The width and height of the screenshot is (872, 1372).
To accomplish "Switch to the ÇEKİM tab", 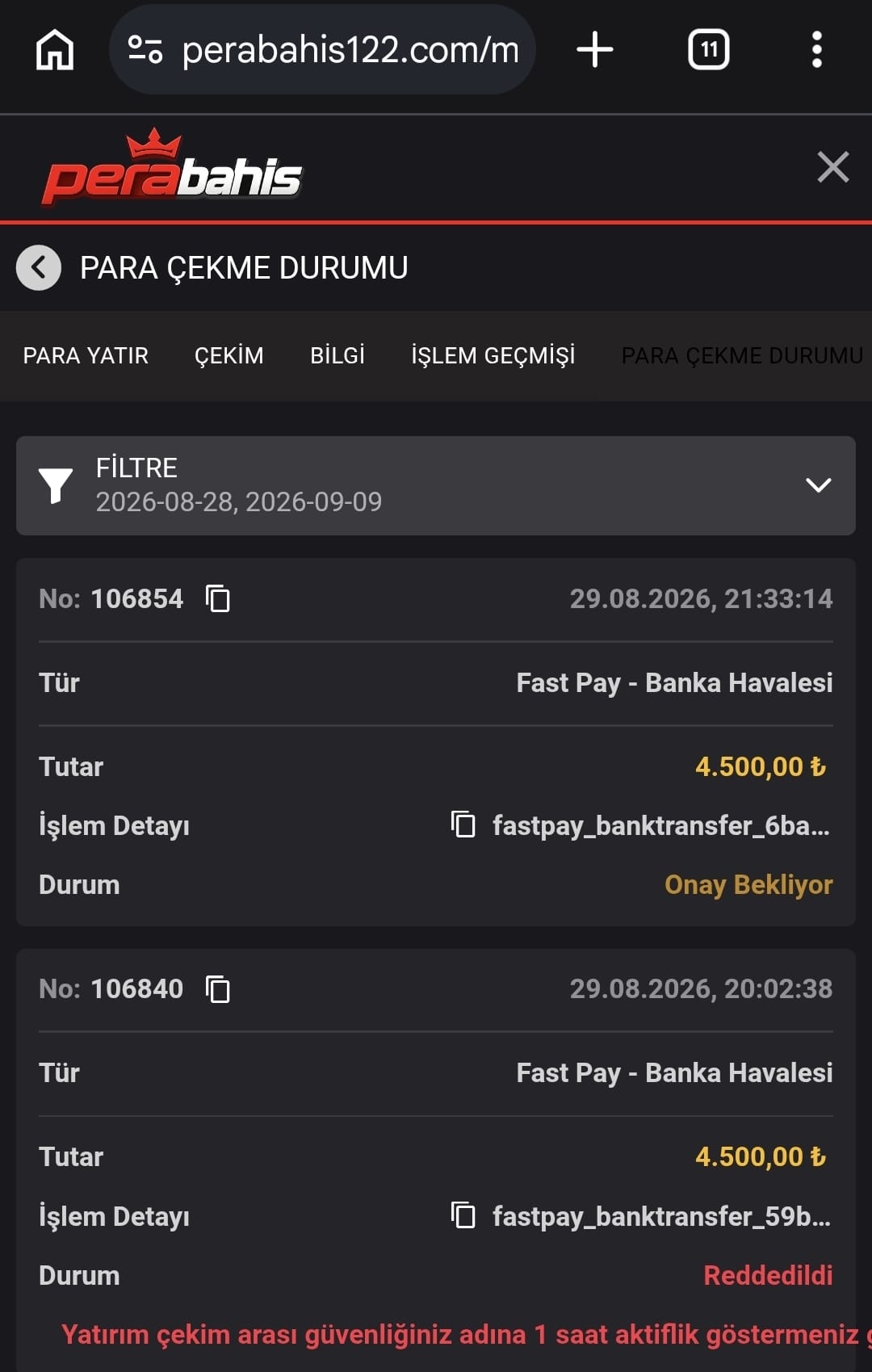I will (229, 356).
